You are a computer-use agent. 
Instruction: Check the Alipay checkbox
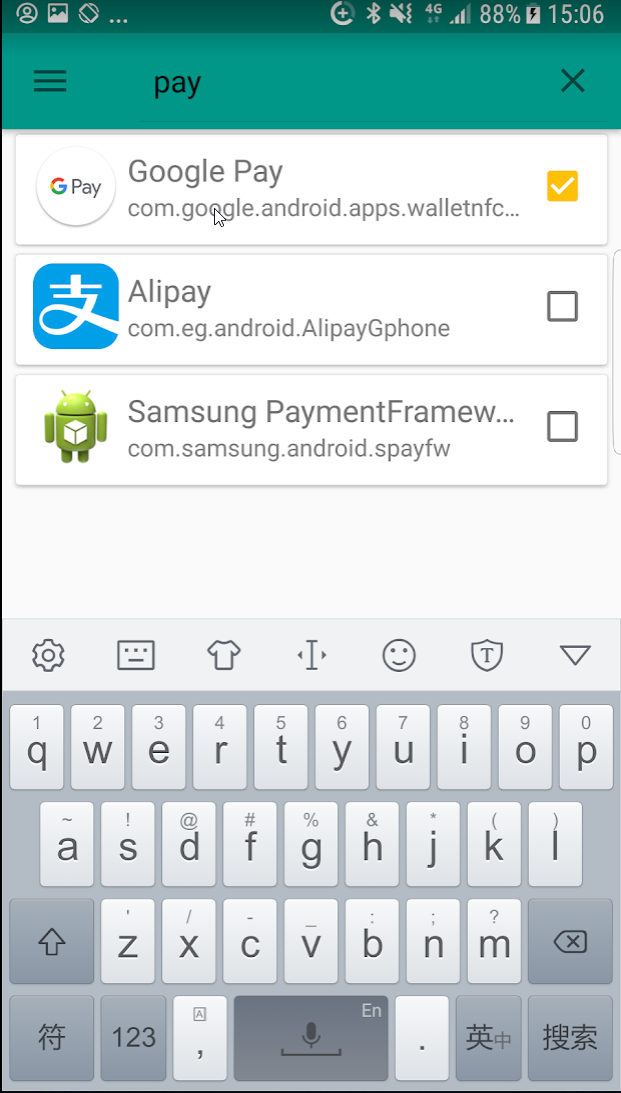562,306
